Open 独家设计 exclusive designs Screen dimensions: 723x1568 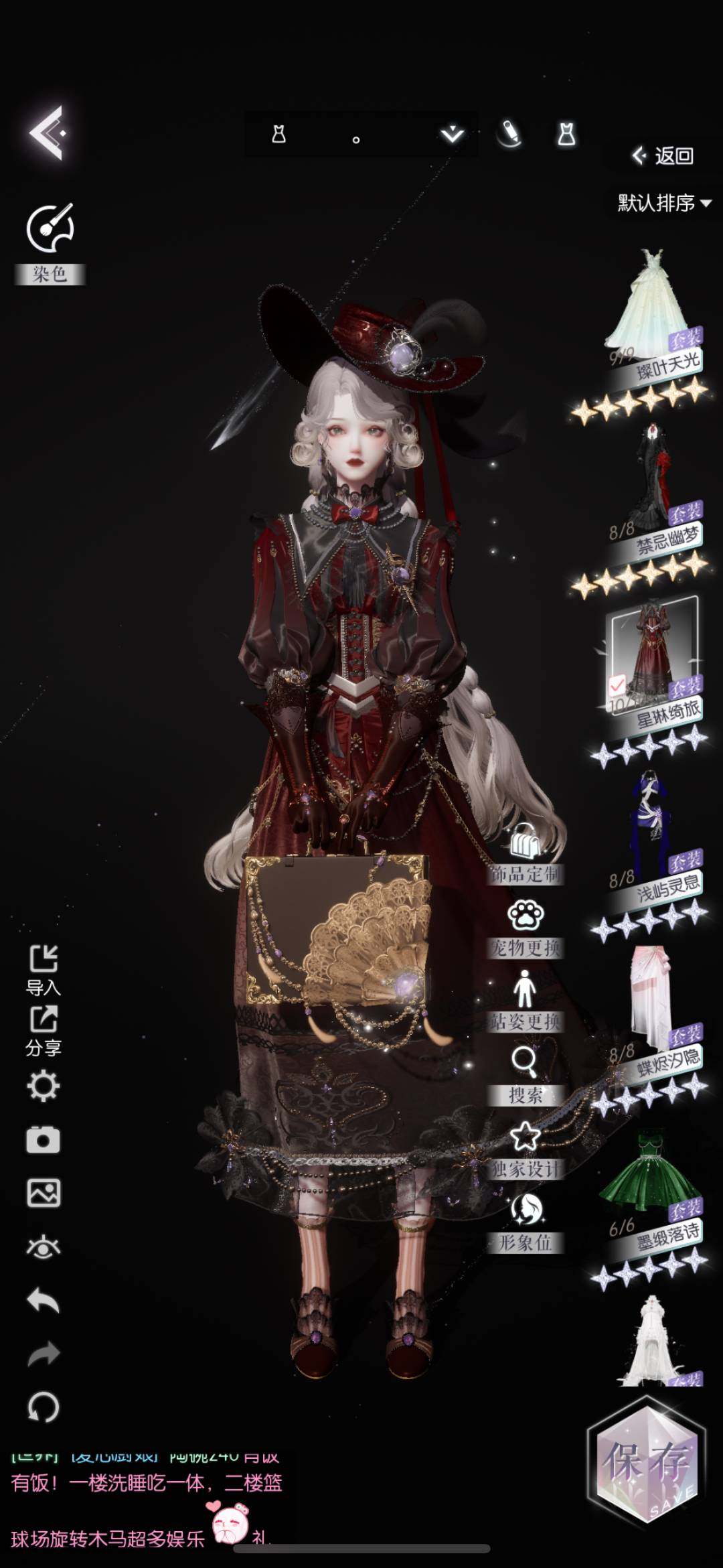pyautogui.click(x=526, y=1148)
